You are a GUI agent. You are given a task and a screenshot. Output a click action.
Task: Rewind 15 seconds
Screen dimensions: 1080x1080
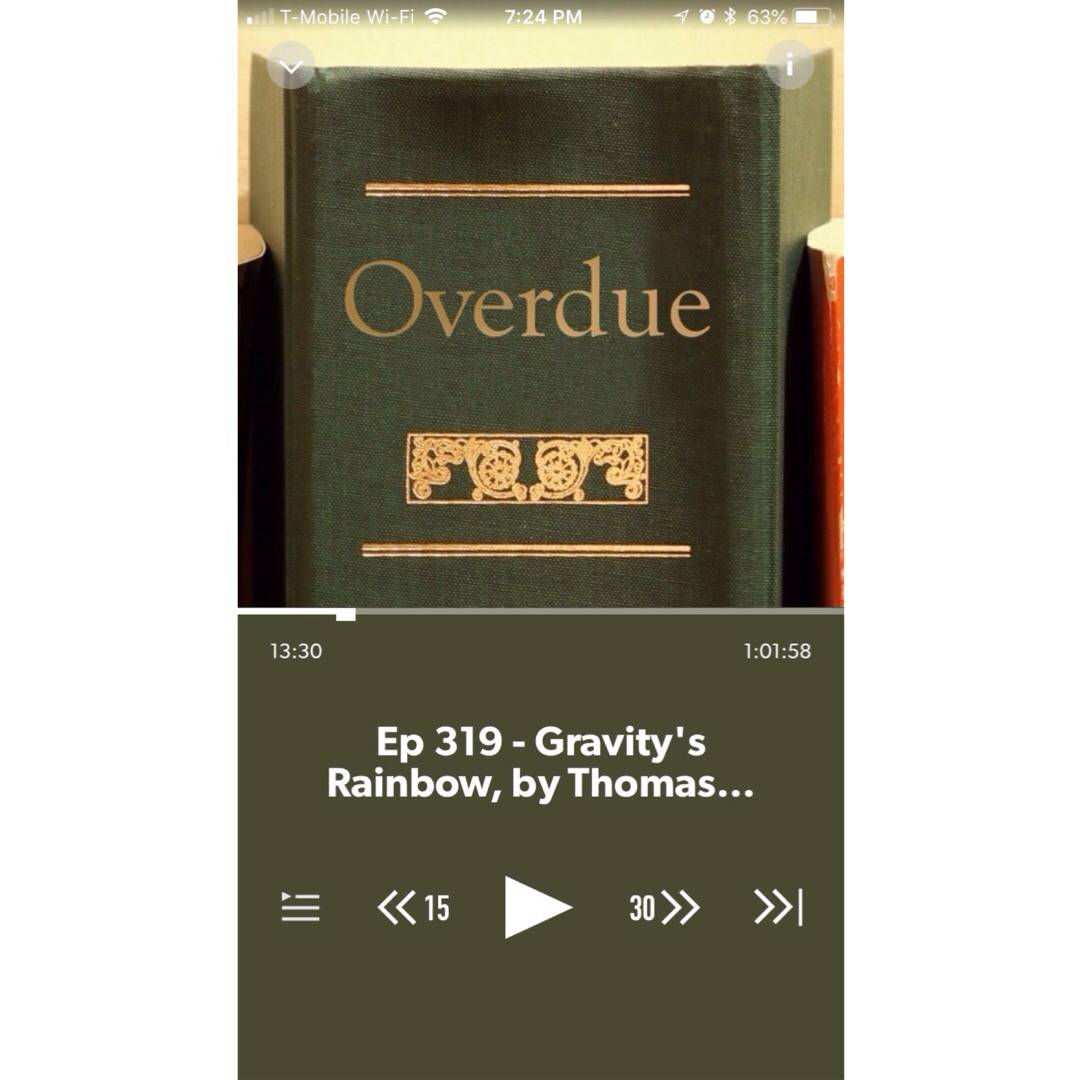(413, 907)
